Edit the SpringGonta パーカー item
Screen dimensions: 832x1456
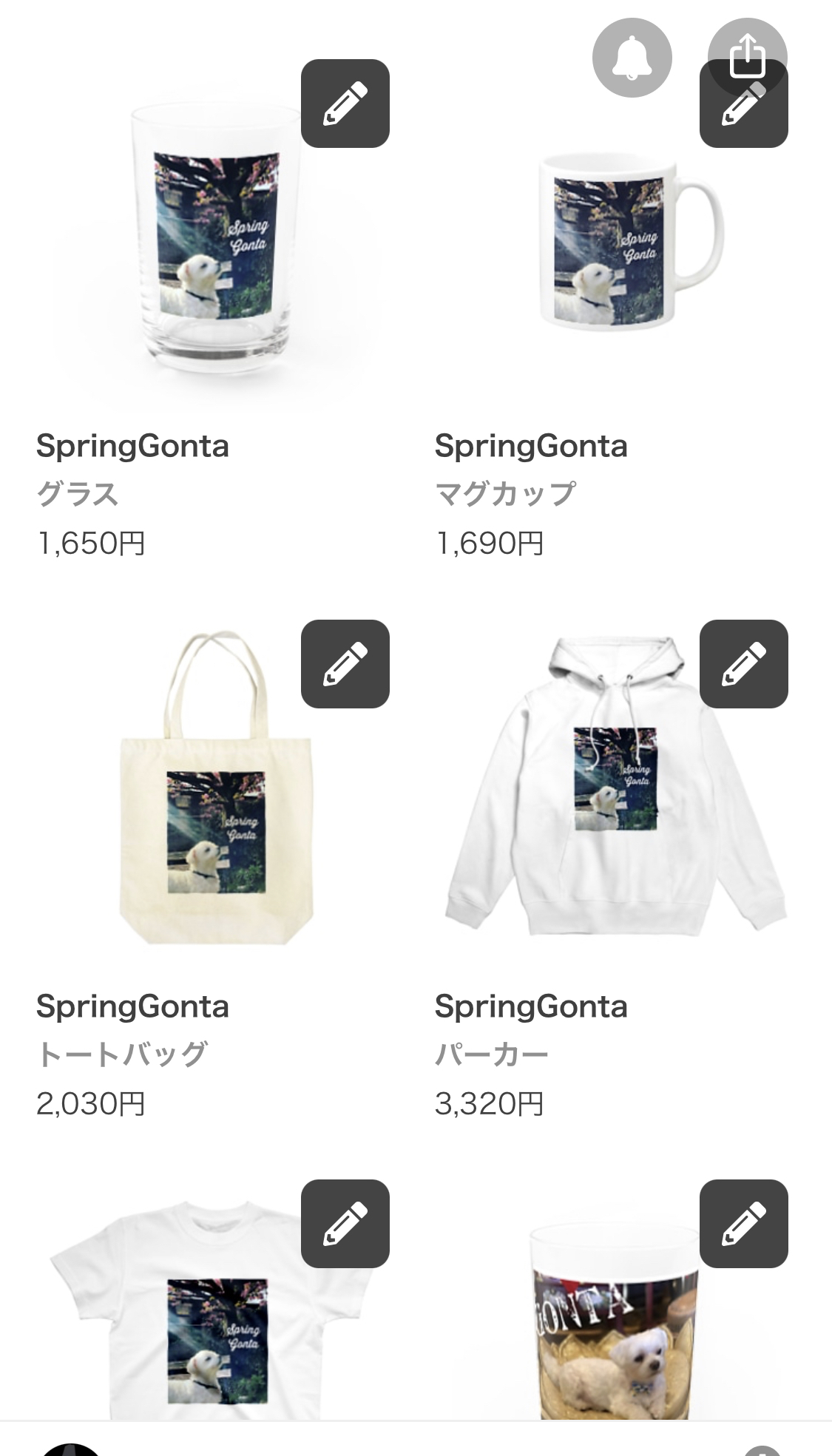[x=744, y=664]
